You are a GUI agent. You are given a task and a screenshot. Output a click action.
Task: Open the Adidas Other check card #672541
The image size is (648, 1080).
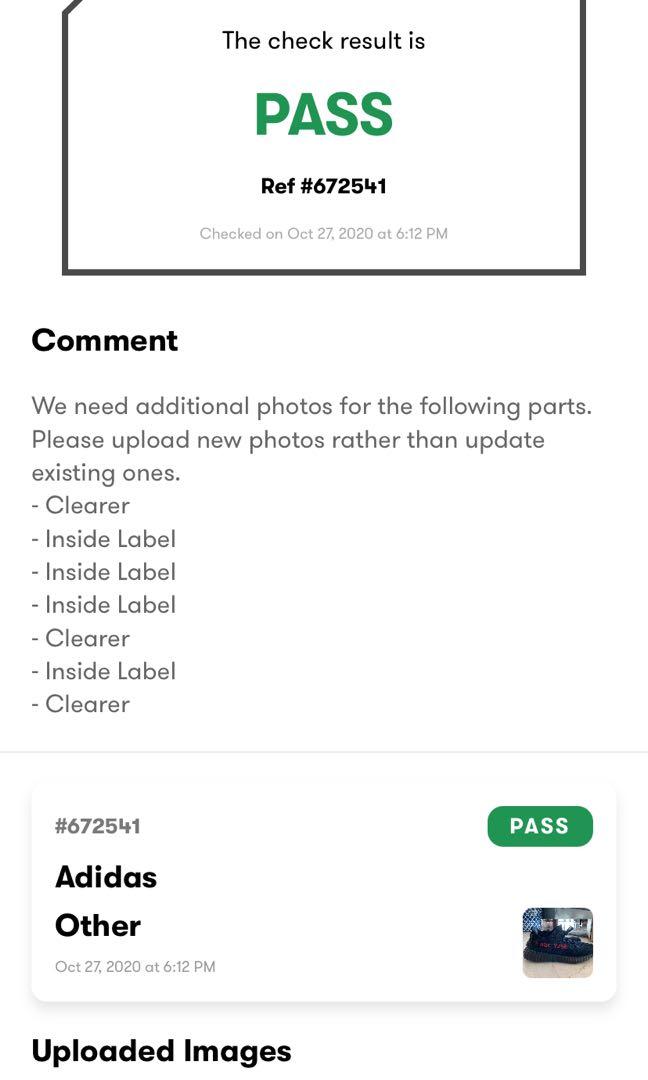point(324,891)
